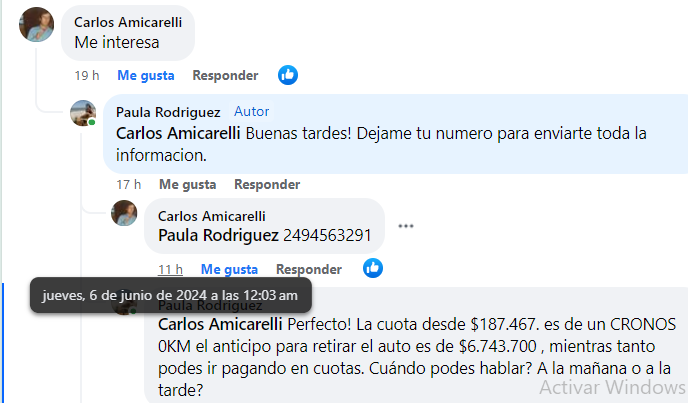Viewport: 688px width, 403px height.
Task: View reactions on the 'Me interesa' comment
Action: coord(288,75)
